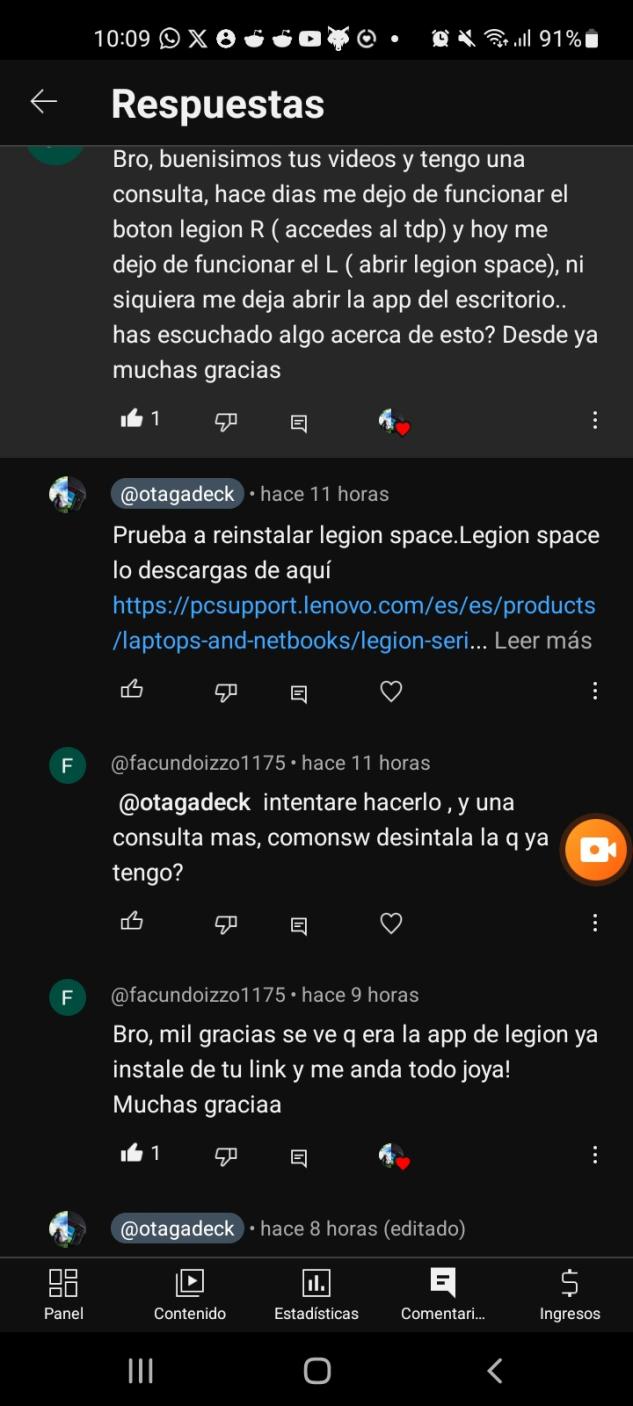Viewport: 633px width, 1406px height.
Task: Open the @otagadeck channel chip at hace 11 horas
Action: click(177, 494)
